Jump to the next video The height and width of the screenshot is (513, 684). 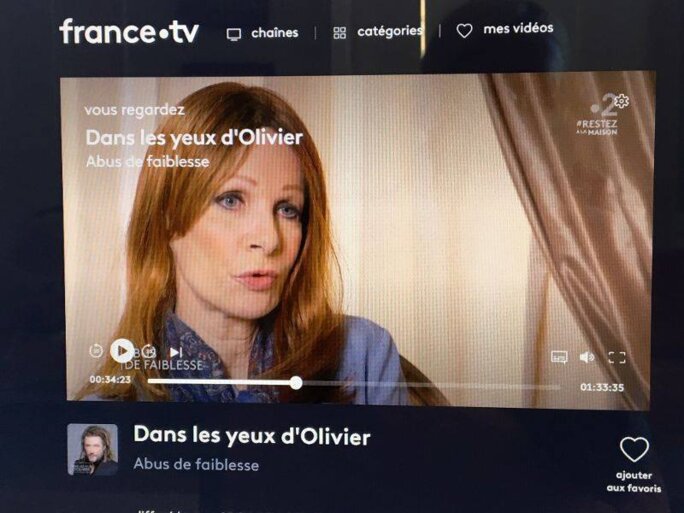pos(175,352)
